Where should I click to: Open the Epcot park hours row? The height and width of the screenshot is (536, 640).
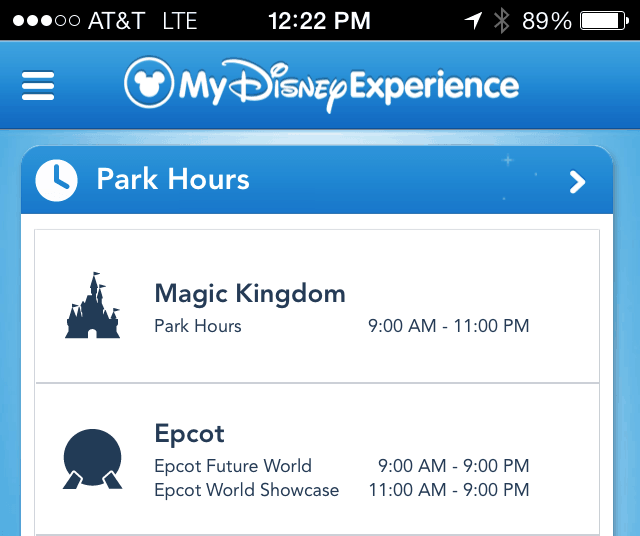[317, 460]
